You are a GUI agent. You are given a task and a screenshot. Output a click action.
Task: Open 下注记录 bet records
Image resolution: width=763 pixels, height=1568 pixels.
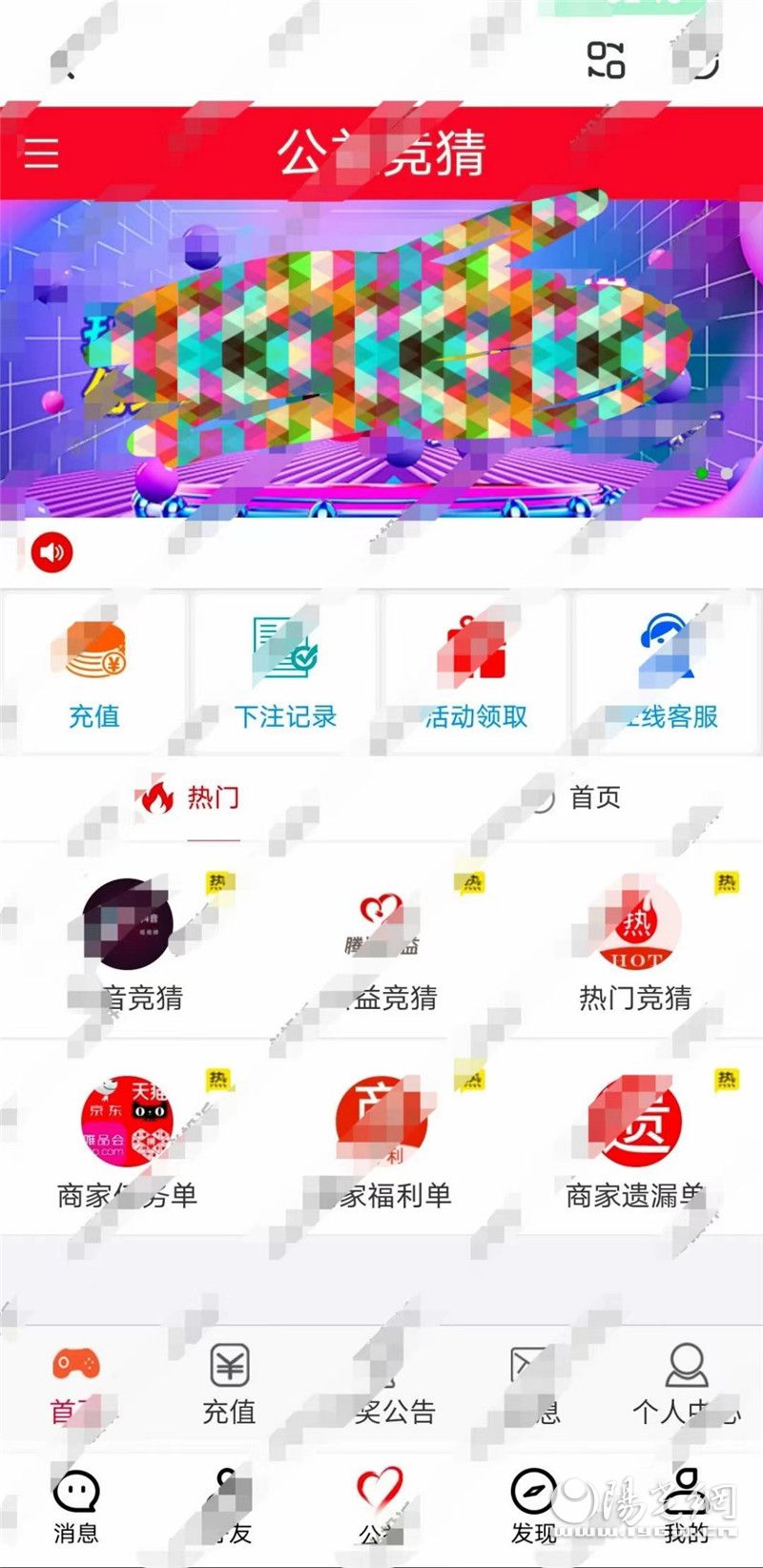click(x=285, y=673)
